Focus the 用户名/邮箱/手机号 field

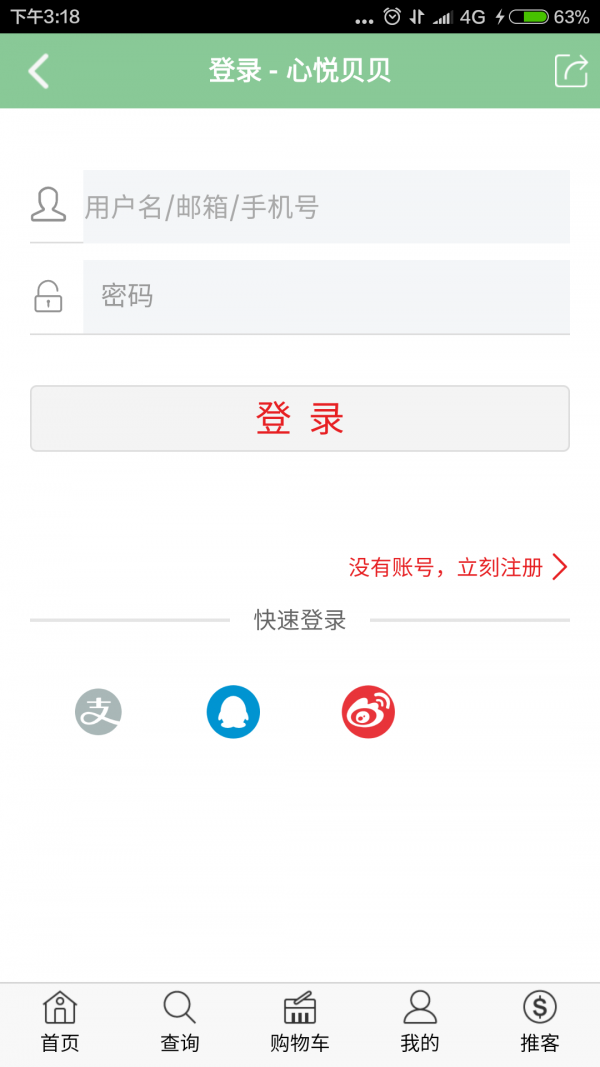pos(326,207)
